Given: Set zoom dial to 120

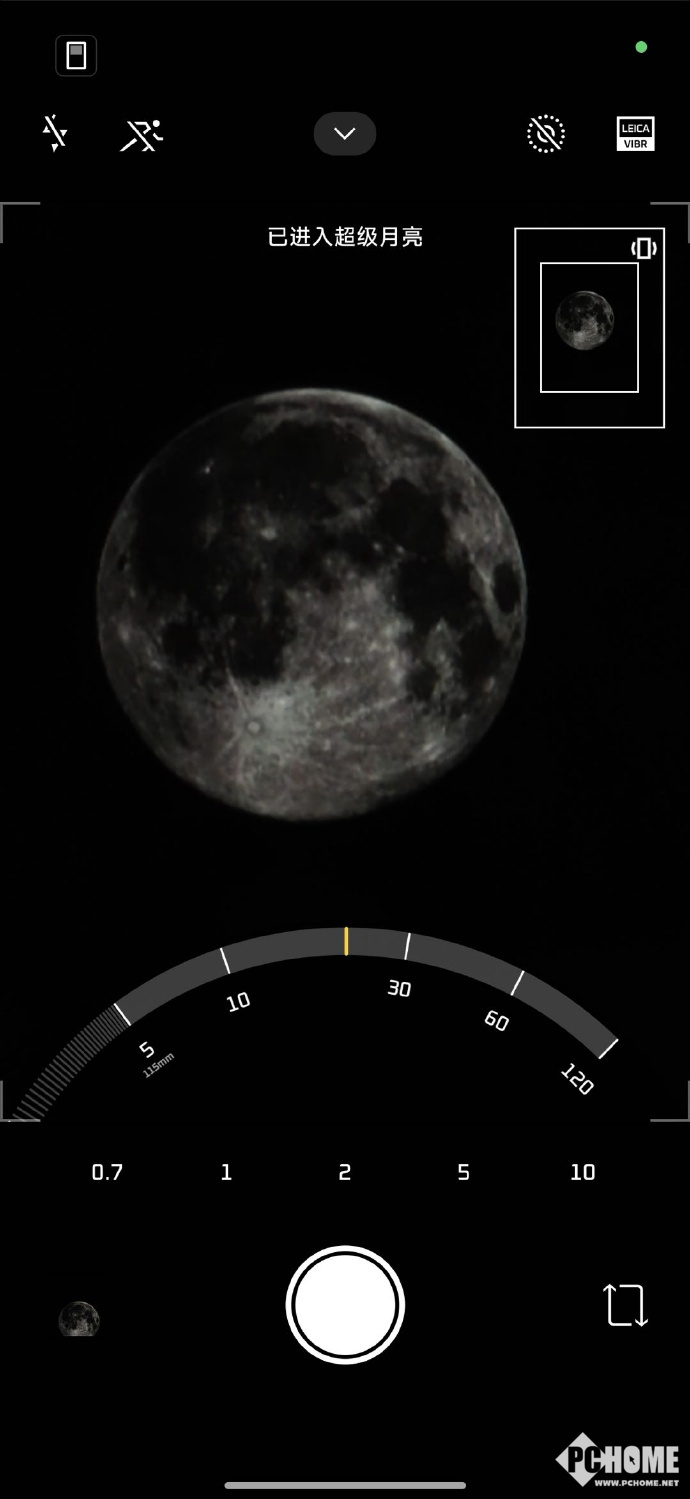Looking at the screenshot, I should (578, 1079).
